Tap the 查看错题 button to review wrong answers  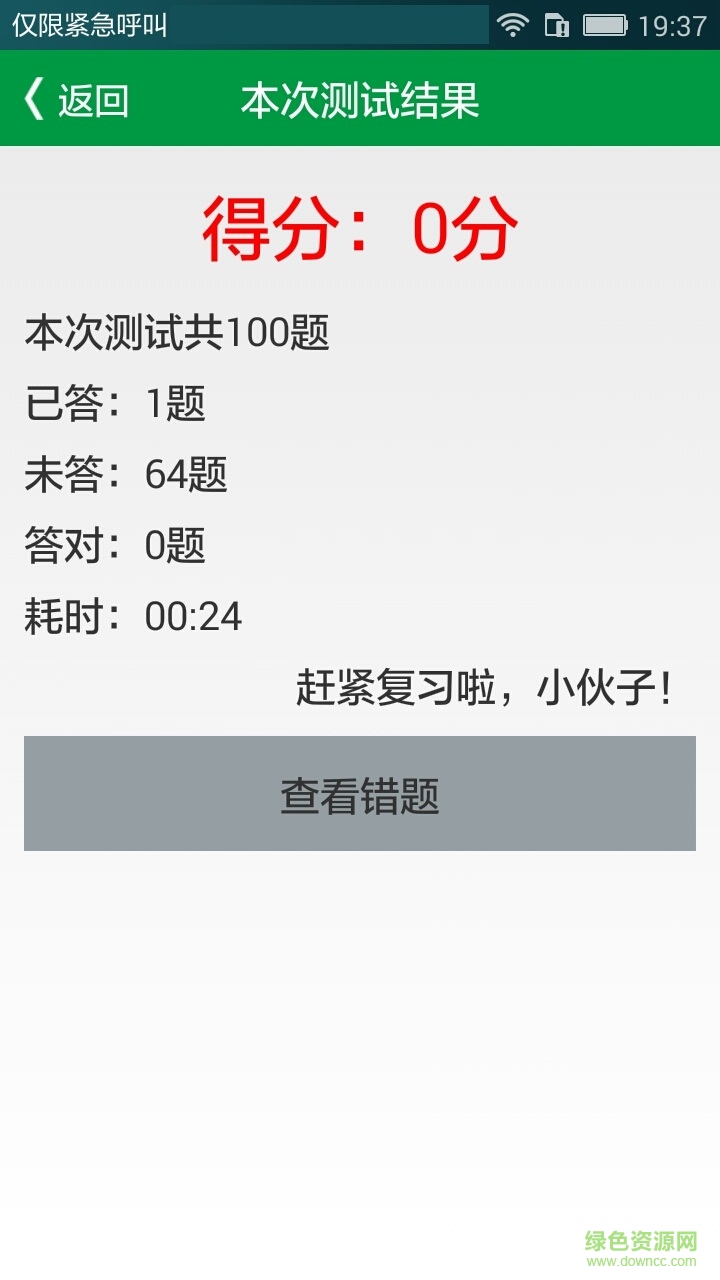click(x=360, y=793)
